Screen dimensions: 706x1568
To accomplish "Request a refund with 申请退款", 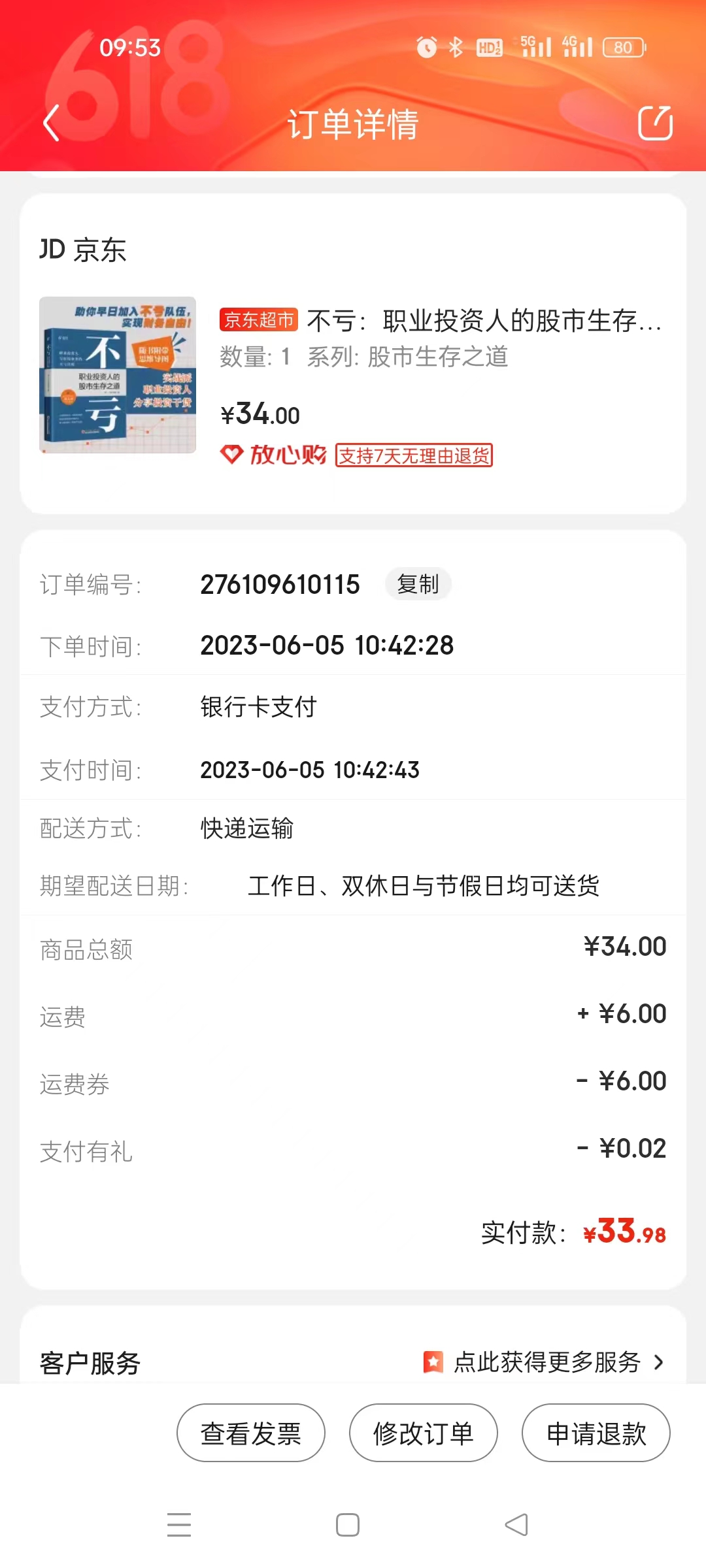I will click(x=596, y=1433).
